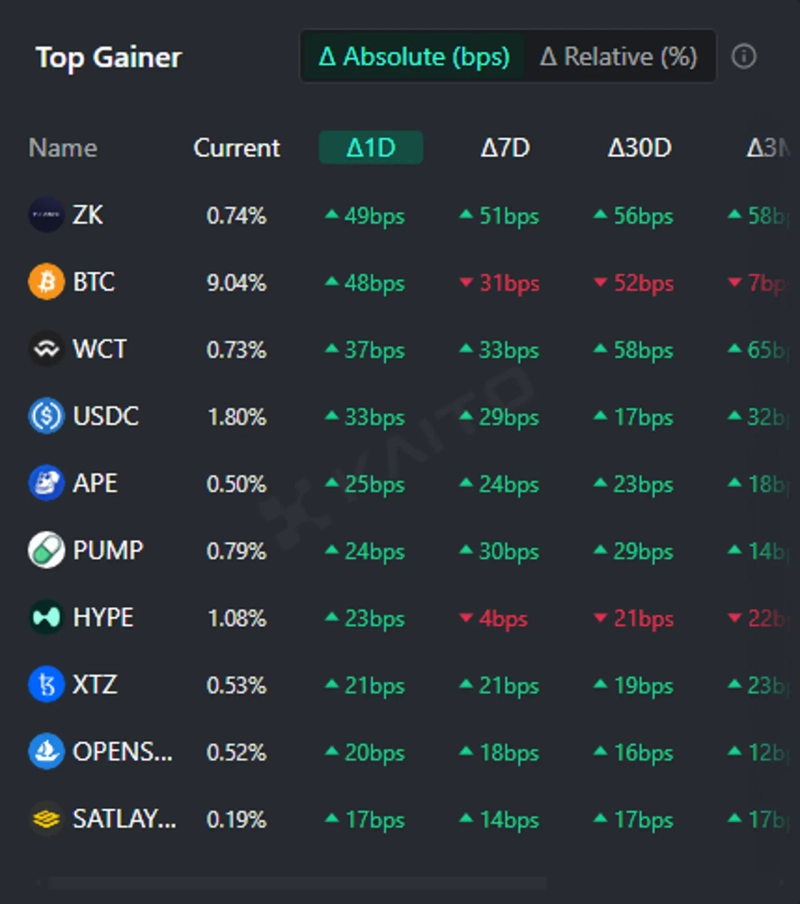Select the Δ Absolute (bps) view
800x904 pixels.
[413, 57]
